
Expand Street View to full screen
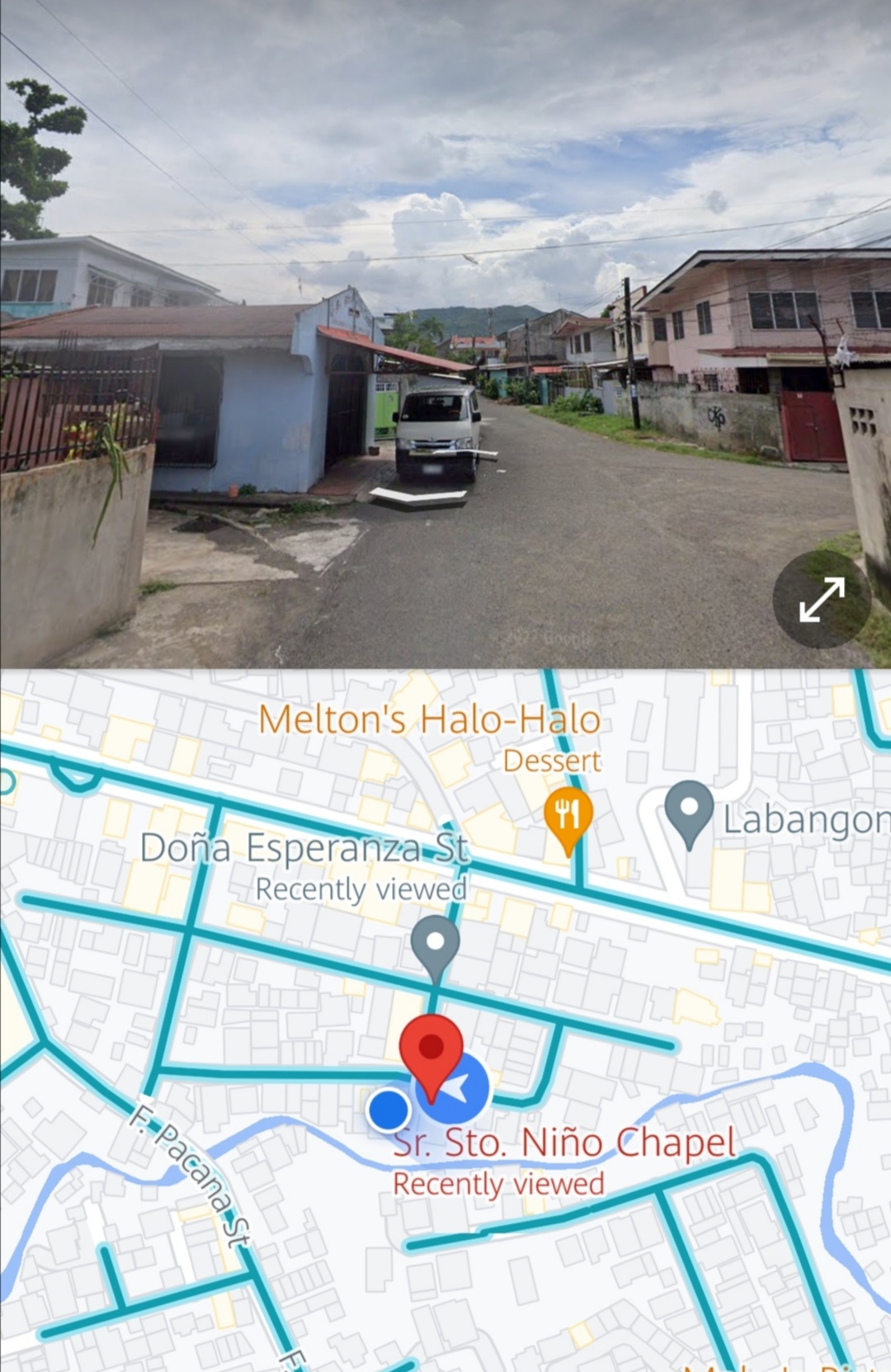(822, 599)
